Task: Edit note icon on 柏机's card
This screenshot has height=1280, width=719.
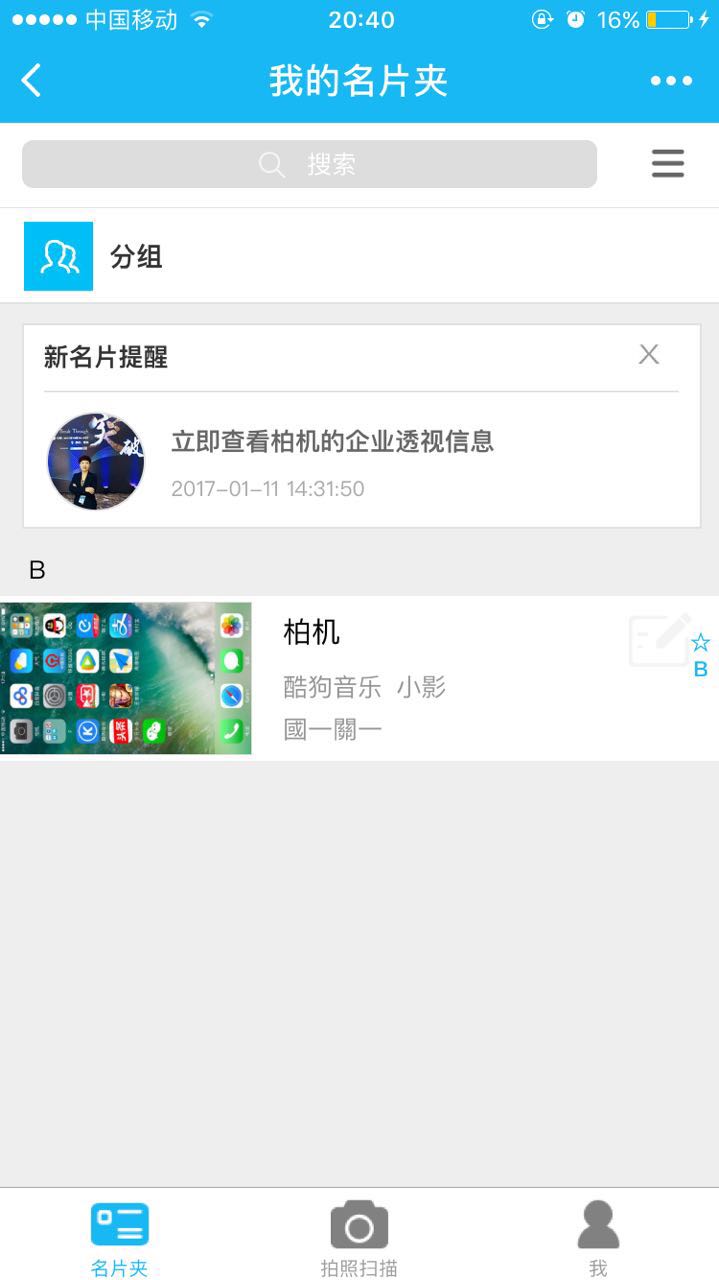Action: pos(659,640)
